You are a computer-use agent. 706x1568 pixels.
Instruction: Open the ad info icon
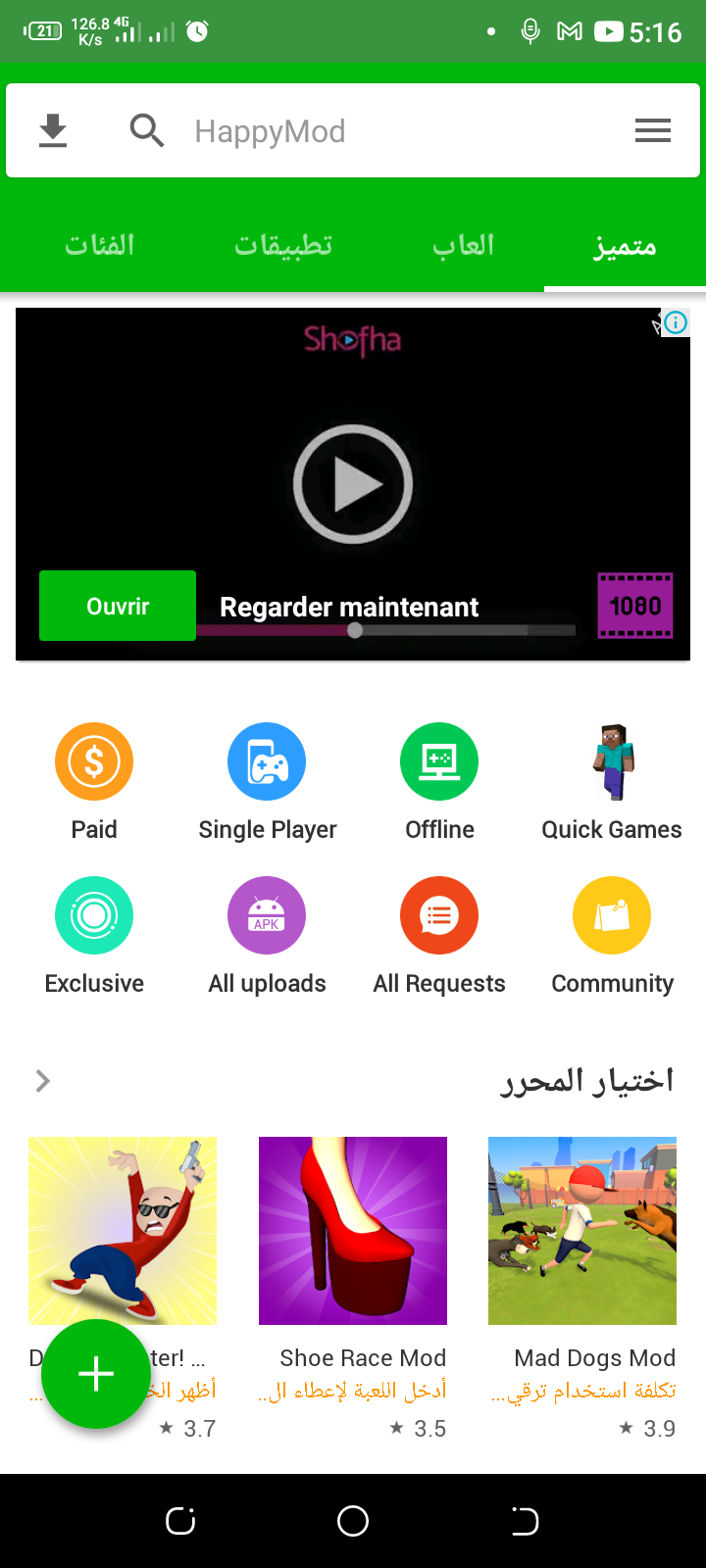pos(676,322)
